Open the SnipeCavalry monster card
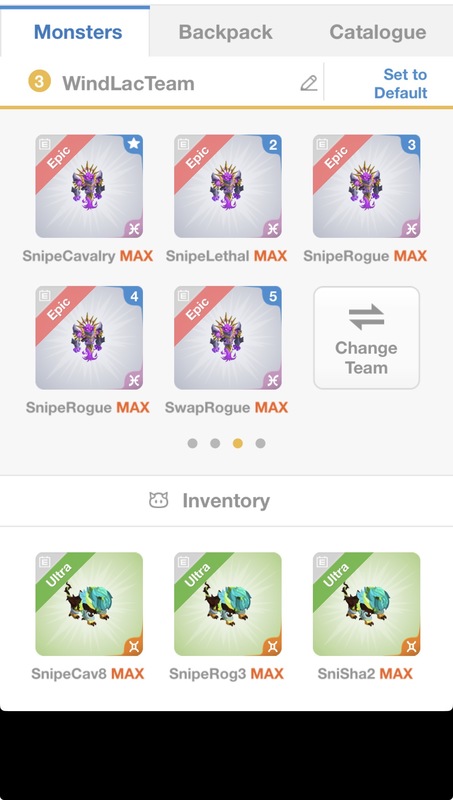The width and height of the screenshot is (453, 800). tap(89, 186)
